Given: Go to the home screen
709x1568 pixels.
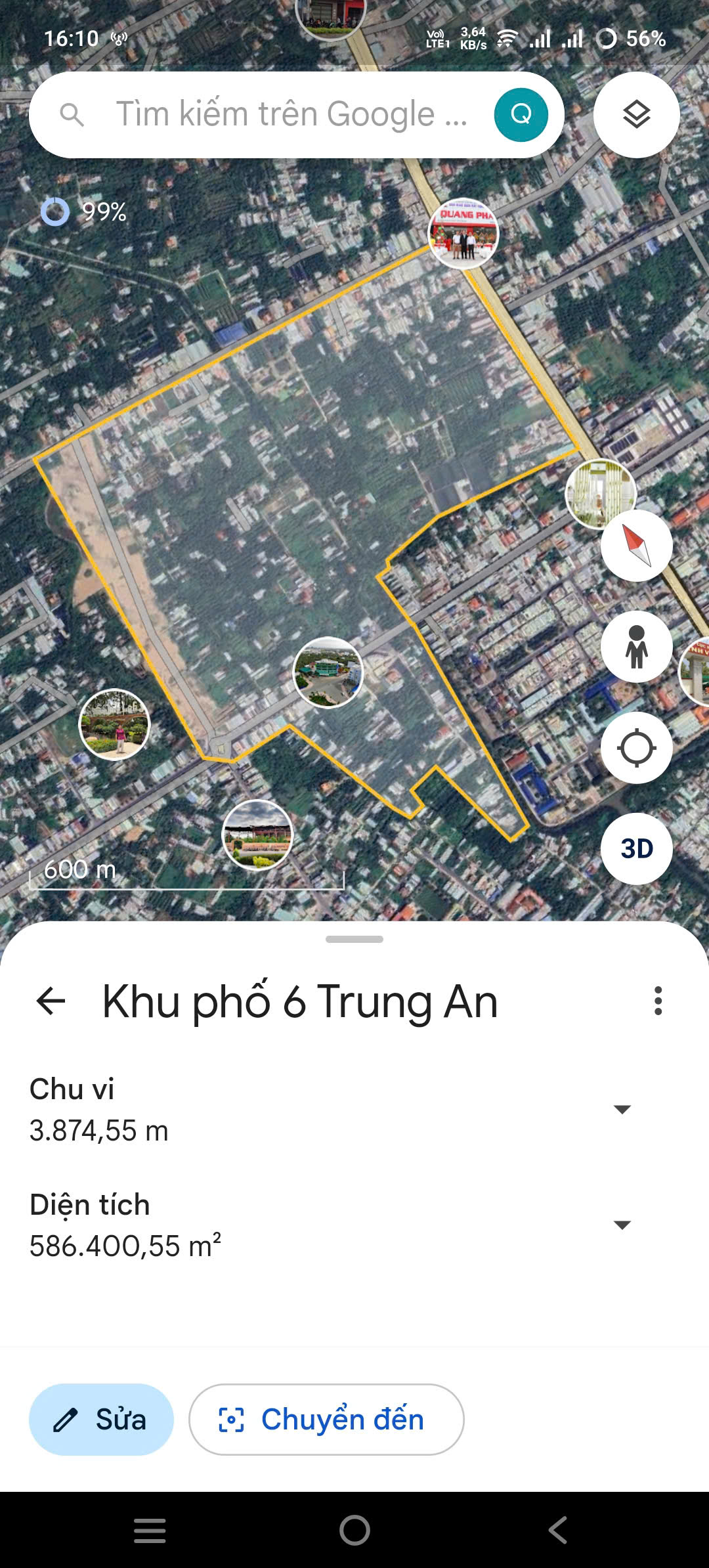Looking at the screenshot, I should [354, 1531].
